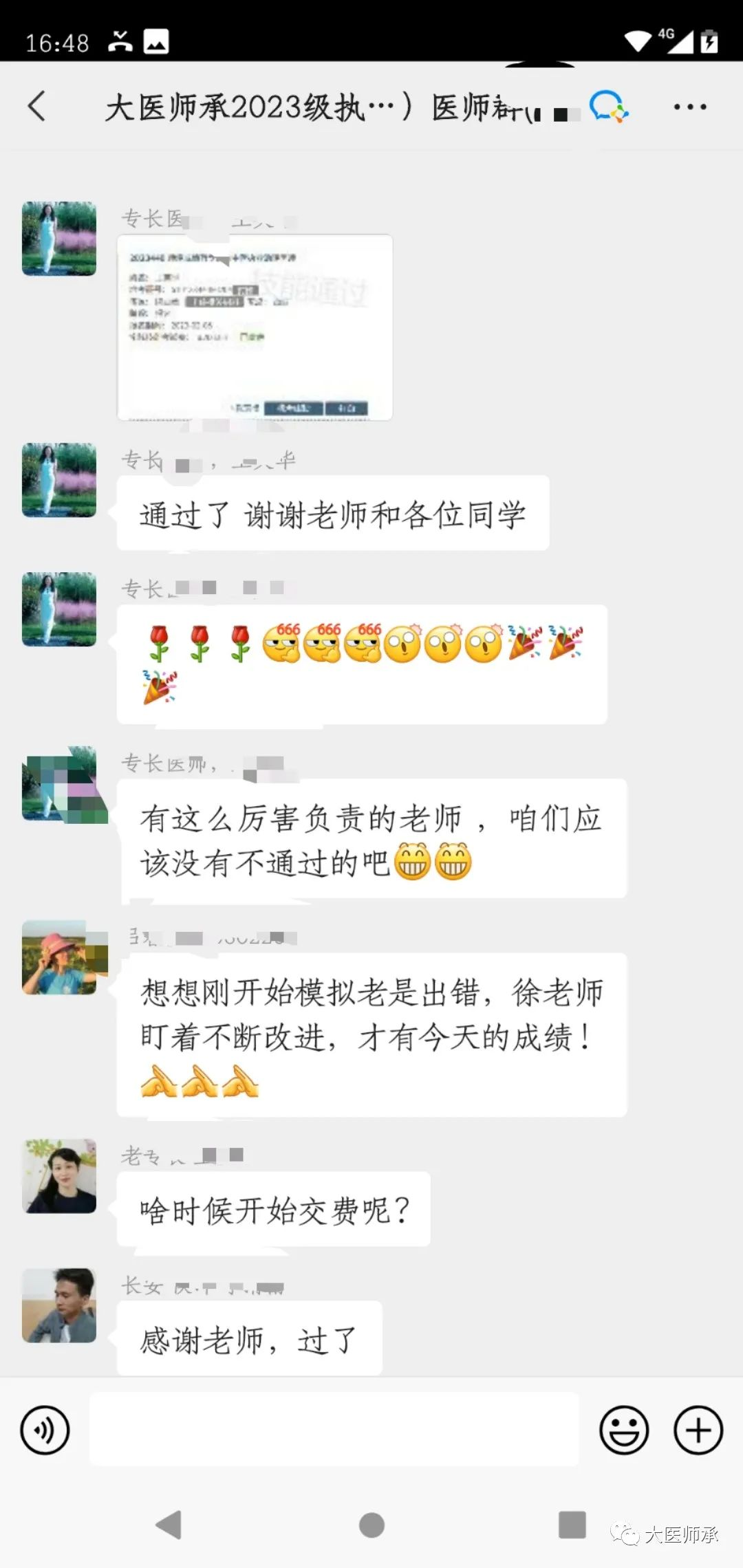The height and width of the screenshot is (1568, 743).
Task: Open the shared exam result screenshot
Action: (255, 327)
